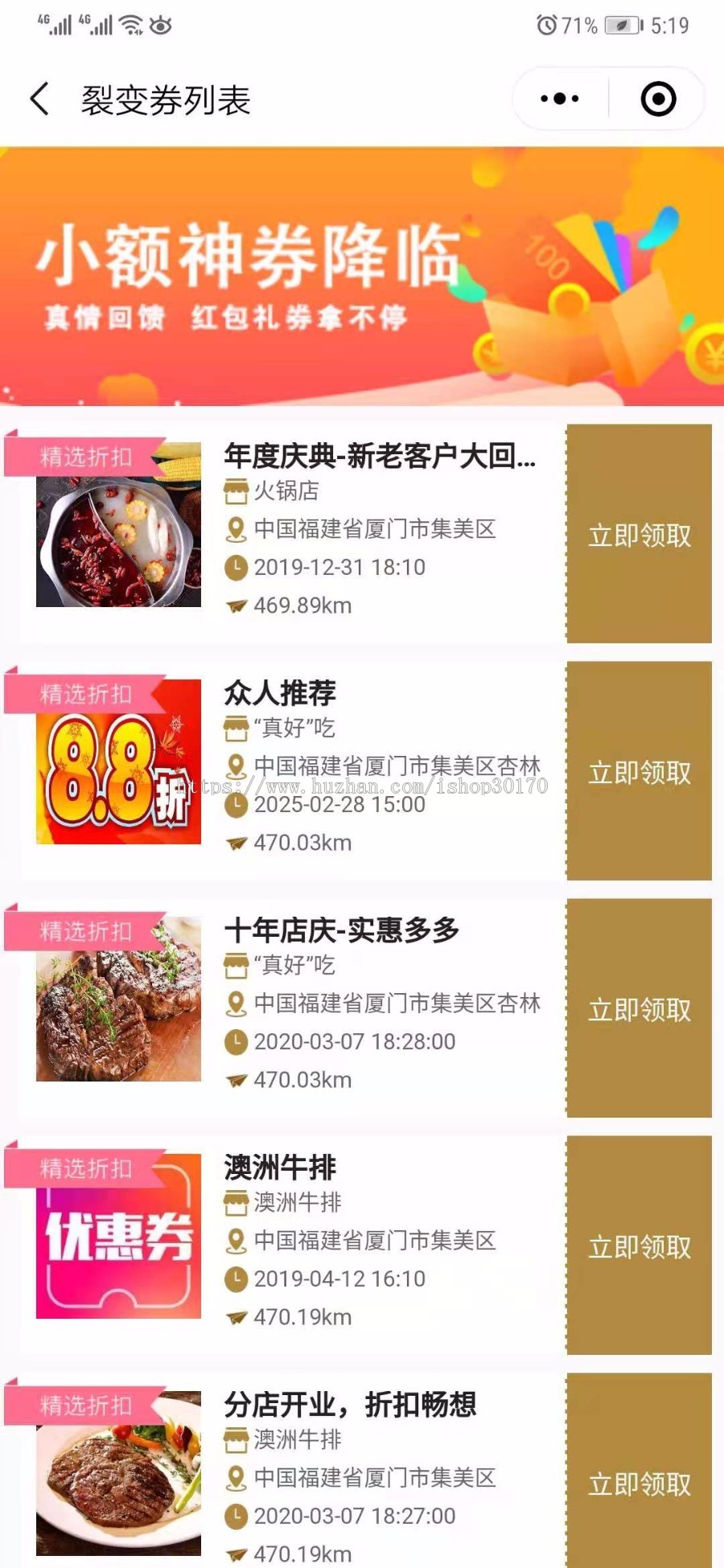The image size is (724, 1568).
Task: Tap 立即领取 for the 众人推荐 coupon
Action: point(639,770)
